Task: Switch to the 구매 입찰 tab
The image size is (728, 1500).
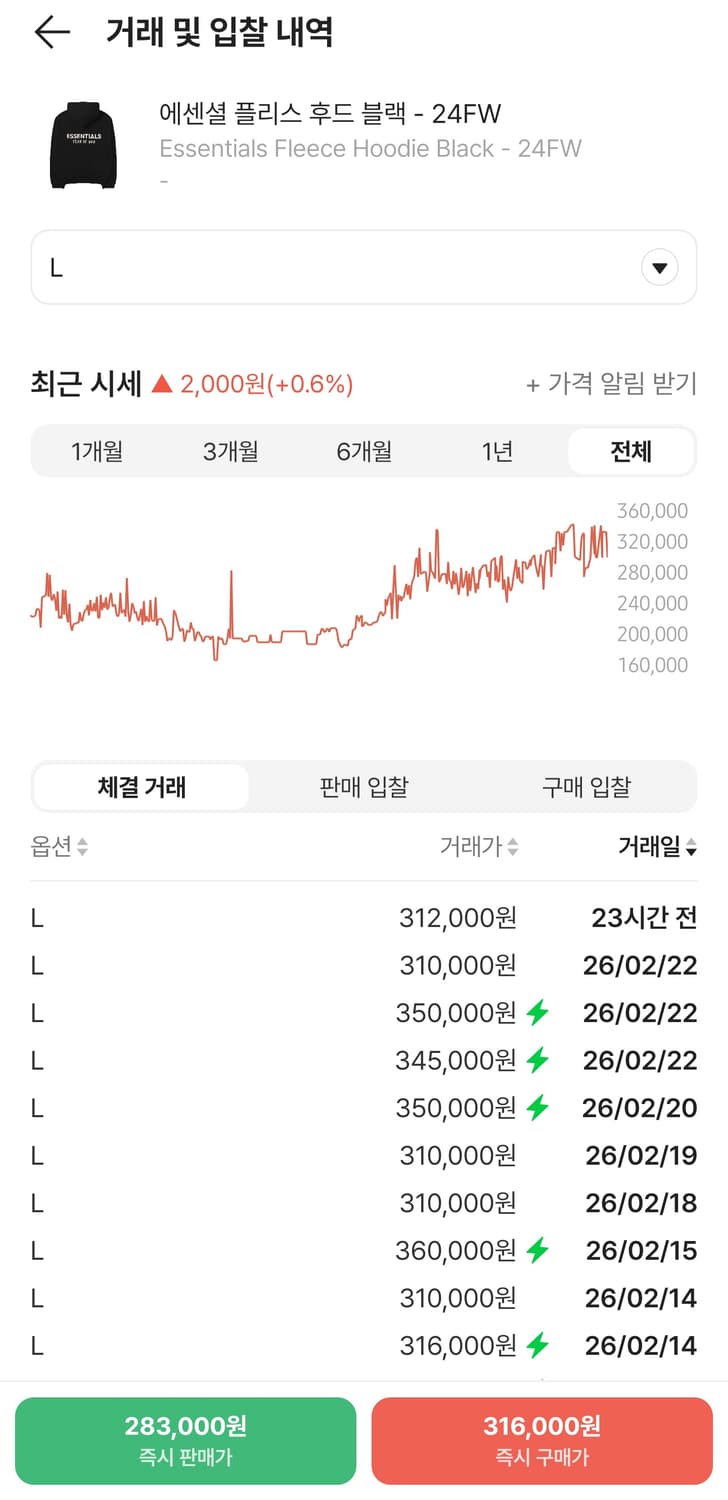Action: [x=588, y=786]
